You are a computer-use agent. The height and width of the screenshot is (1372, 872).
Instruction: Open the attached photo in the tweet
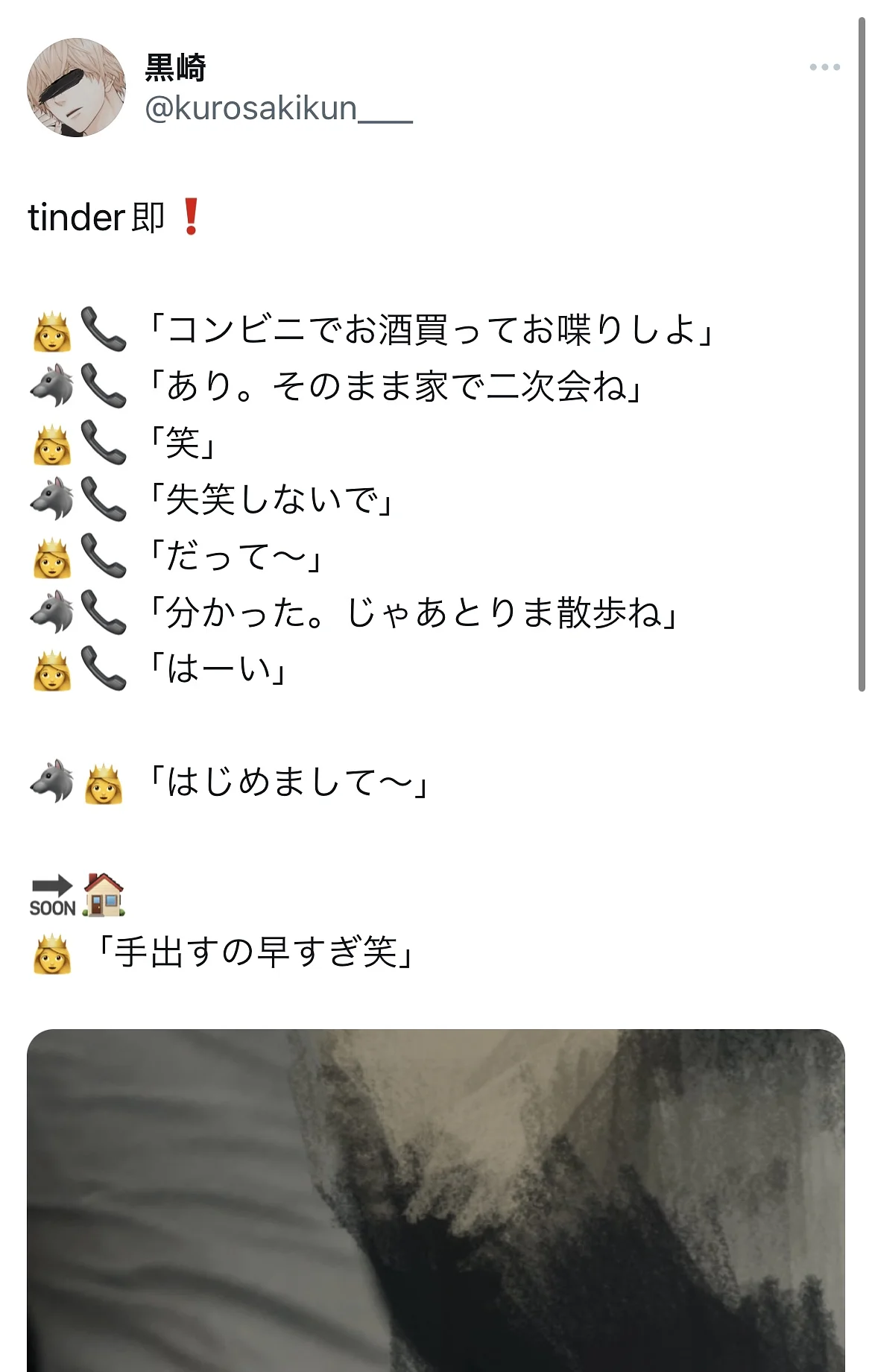point(435,1200)
